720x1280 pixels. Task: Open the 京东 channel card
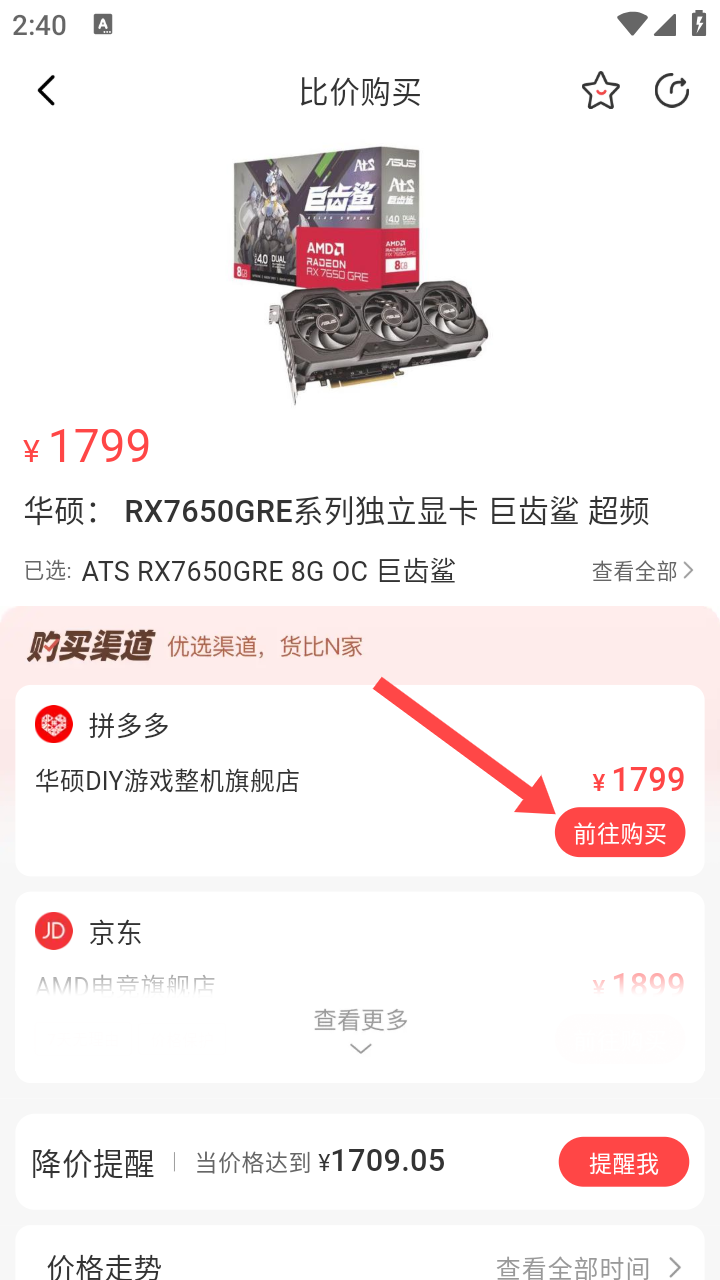(x=360, y=986)
